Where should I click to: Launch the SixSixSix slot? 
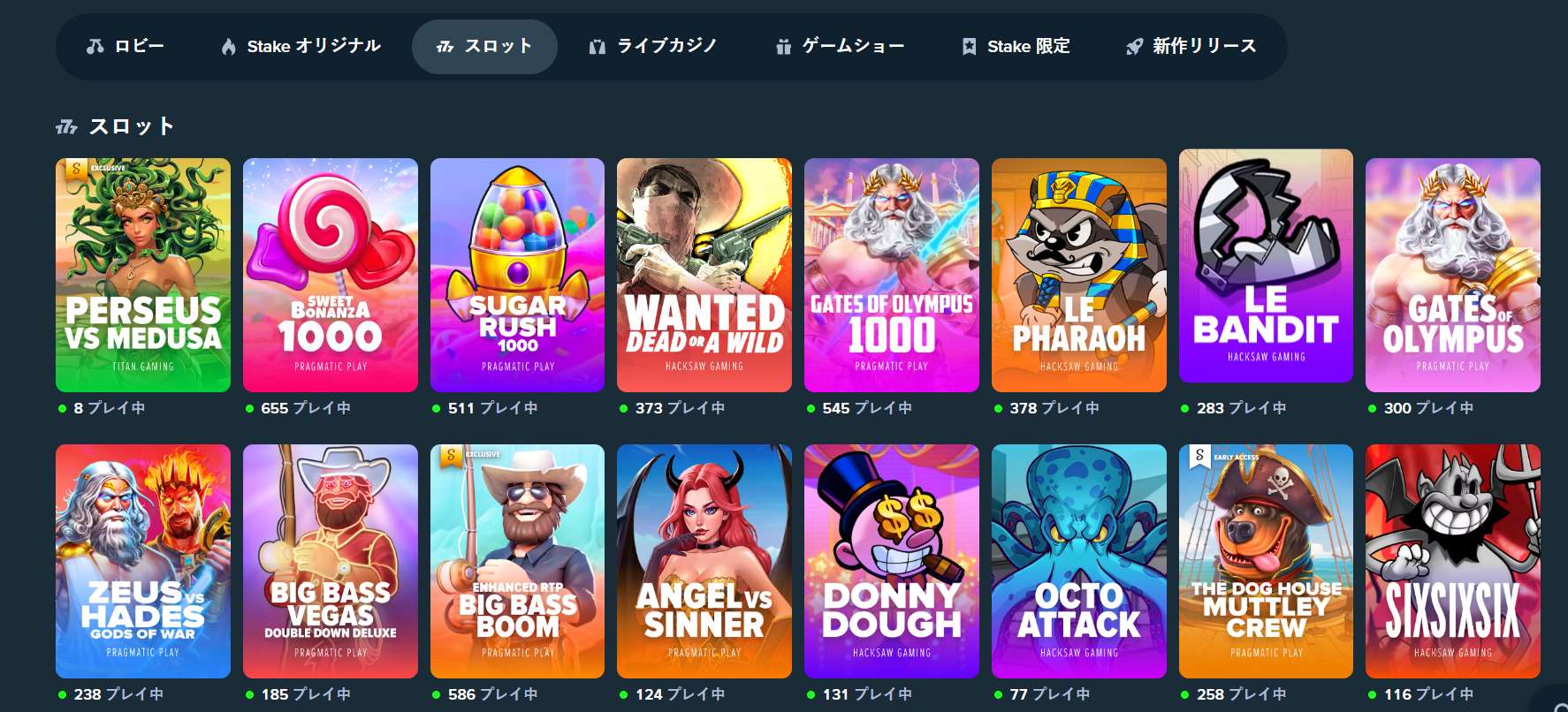click(1453, 561)
